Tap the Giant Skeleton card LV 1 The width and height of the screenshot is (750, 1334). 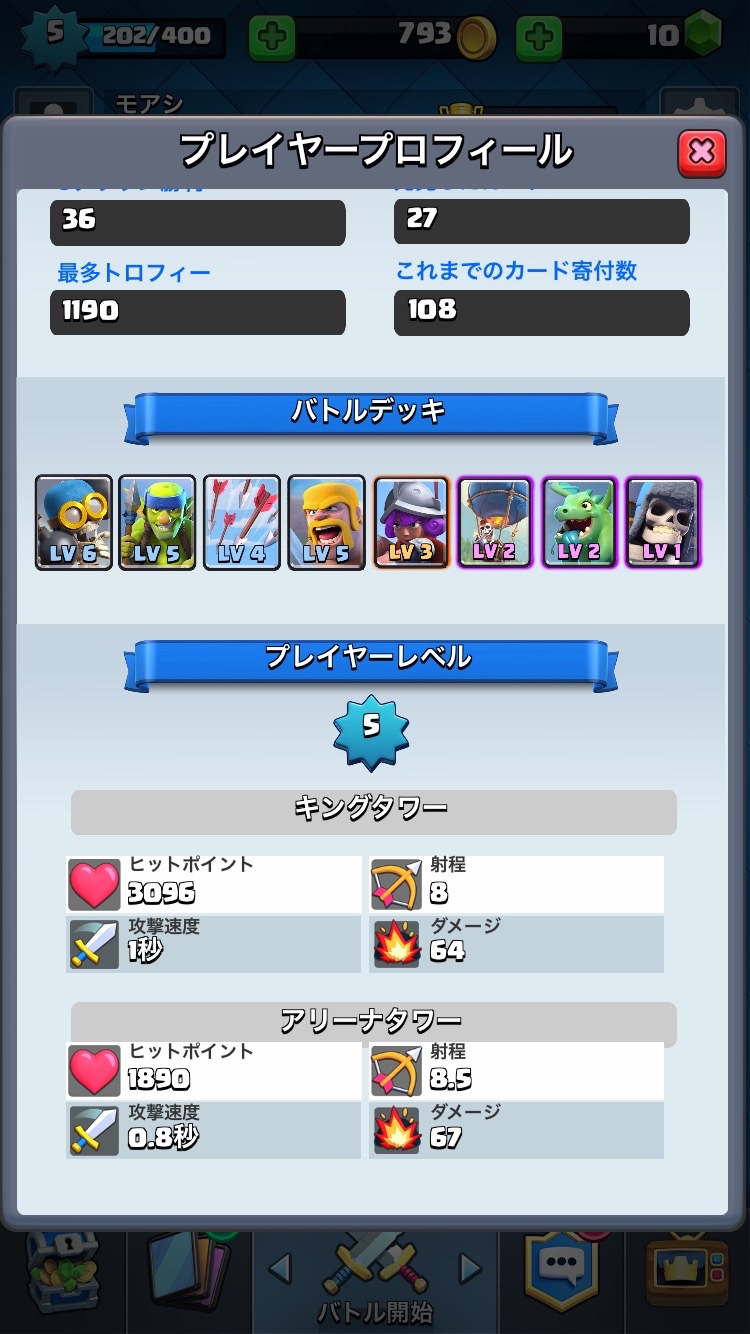pos(663,522)
